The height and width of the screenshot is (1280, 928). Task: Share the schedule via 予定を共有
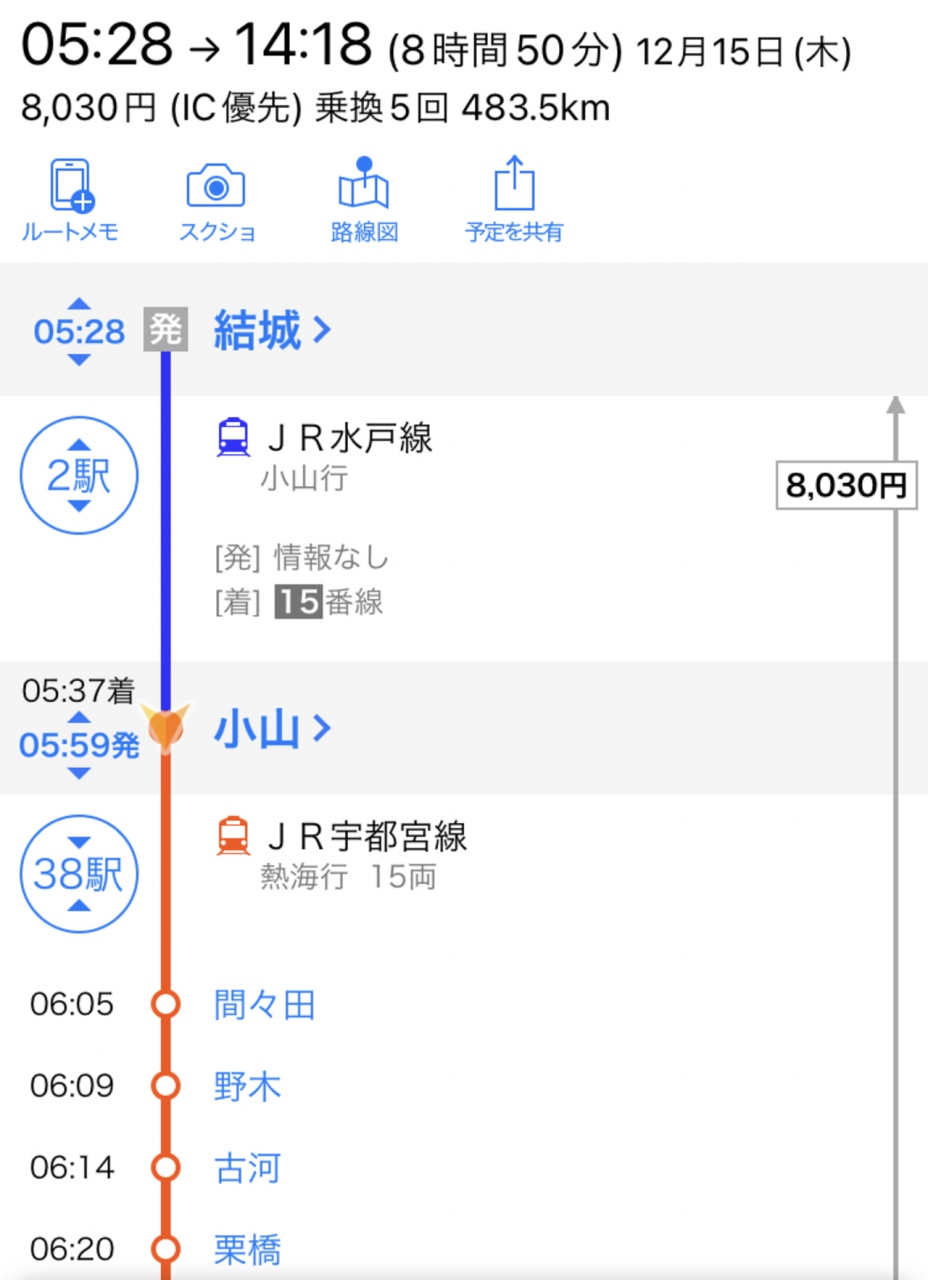coord(514,201)
